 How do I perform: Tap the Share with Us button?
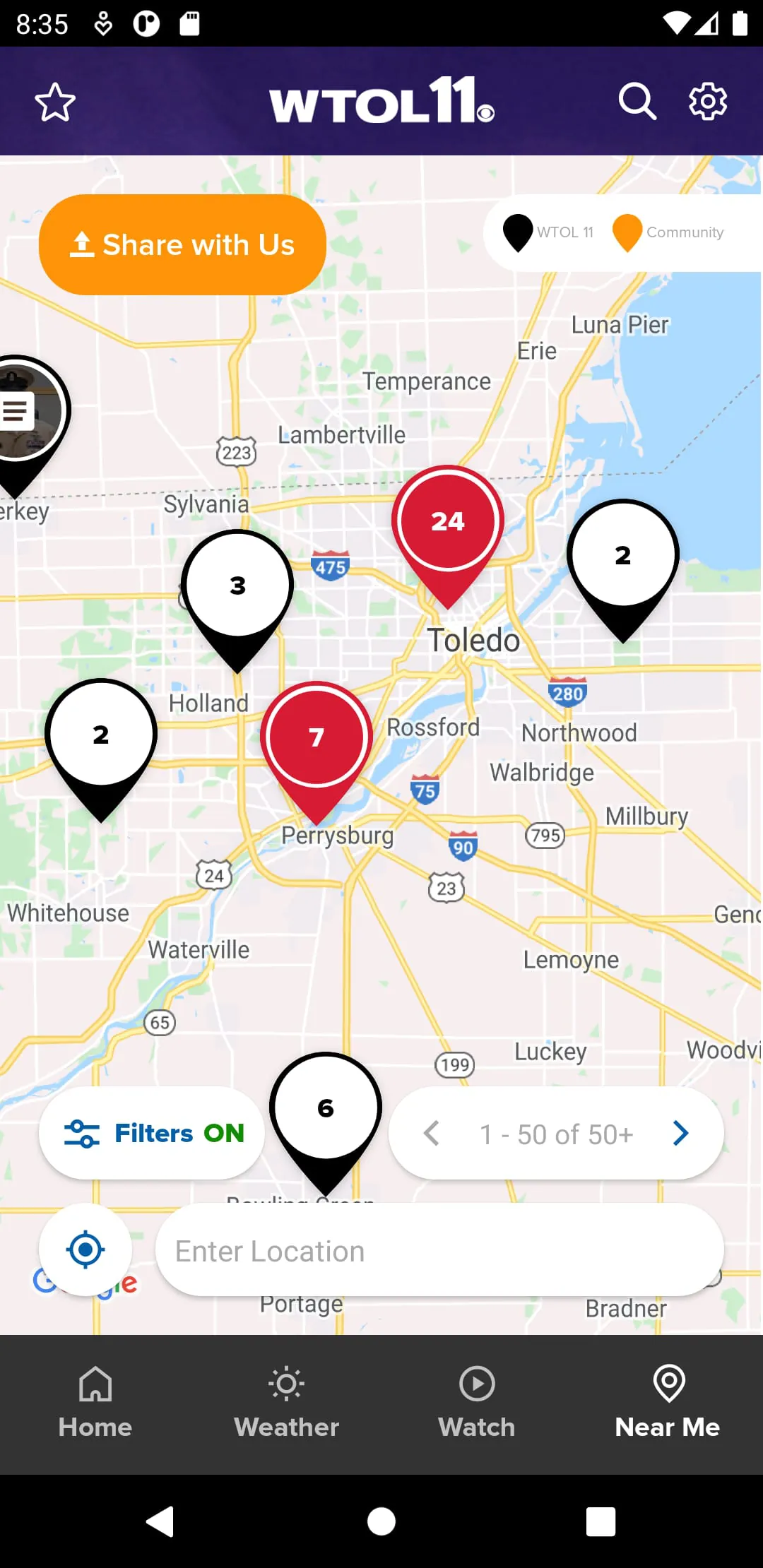(182, 243)
